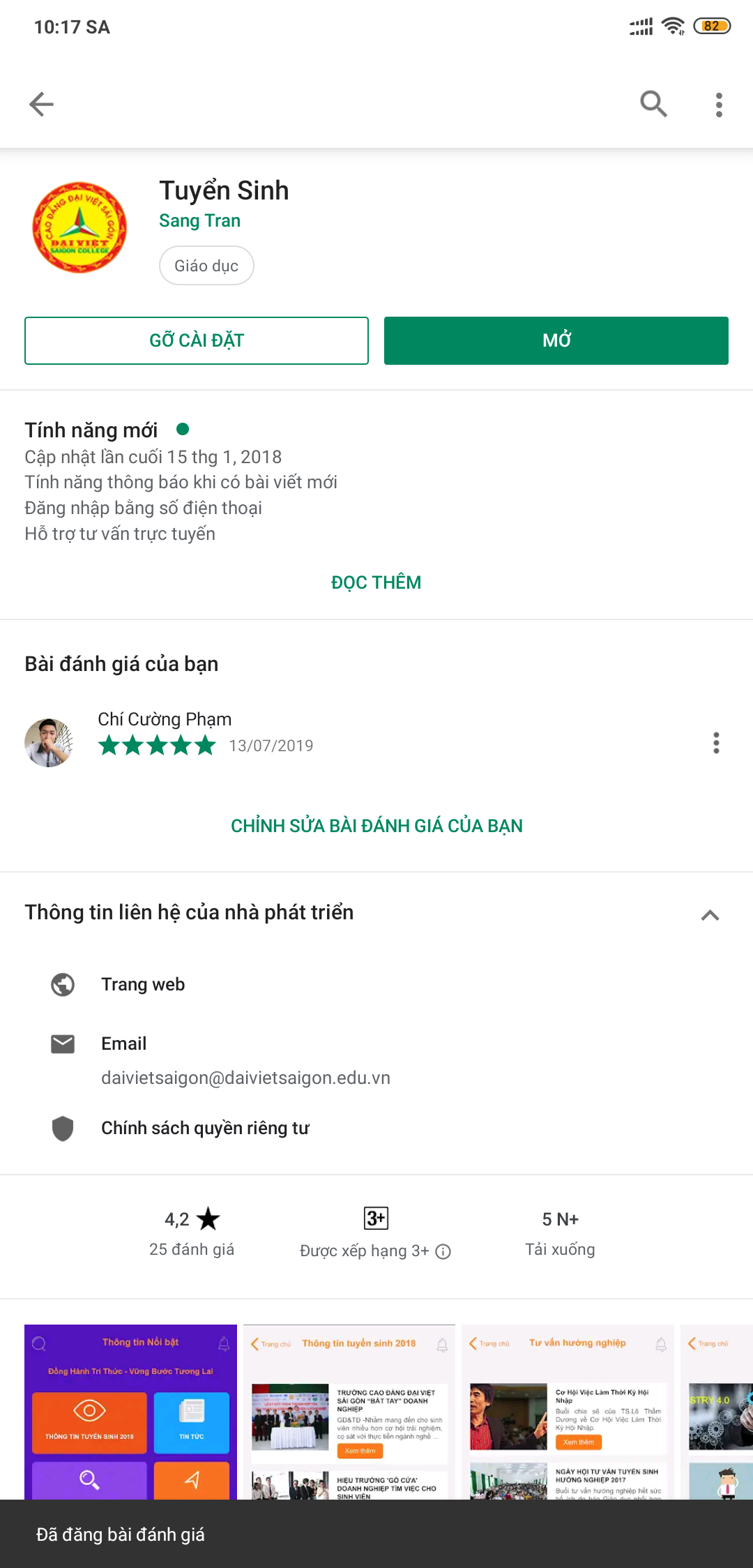Open the search icon in app bar
The height and width of the screenshot is (1568, 753).
point(653,105)
